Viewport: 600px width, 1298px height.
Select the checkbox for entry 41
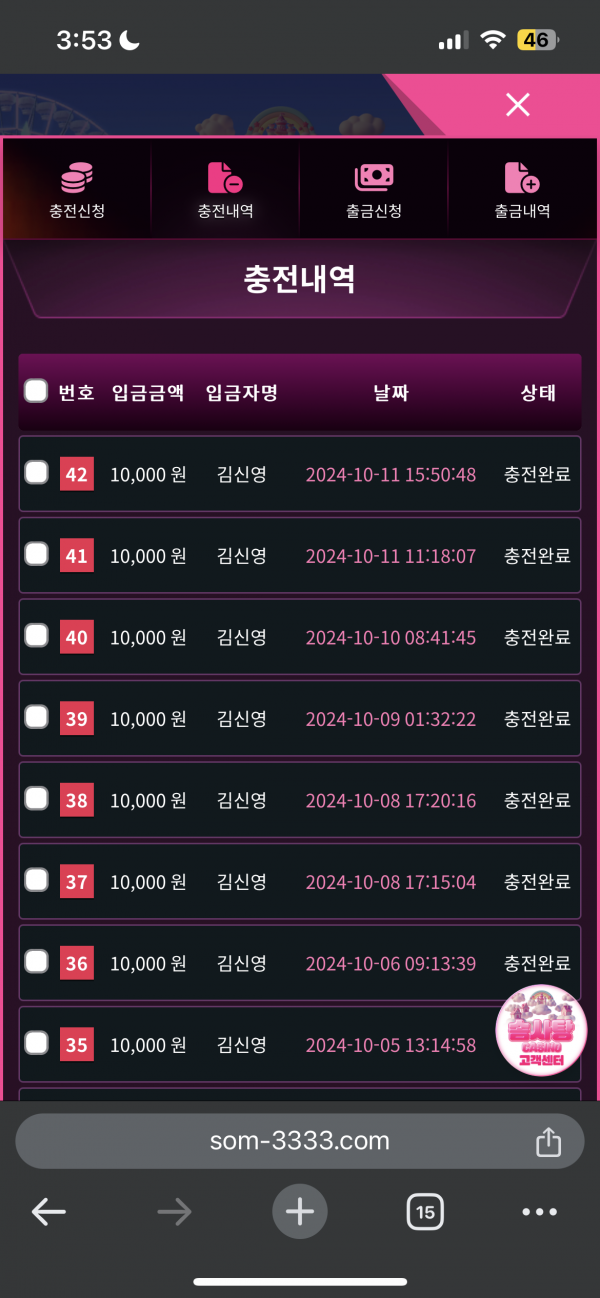36,554
